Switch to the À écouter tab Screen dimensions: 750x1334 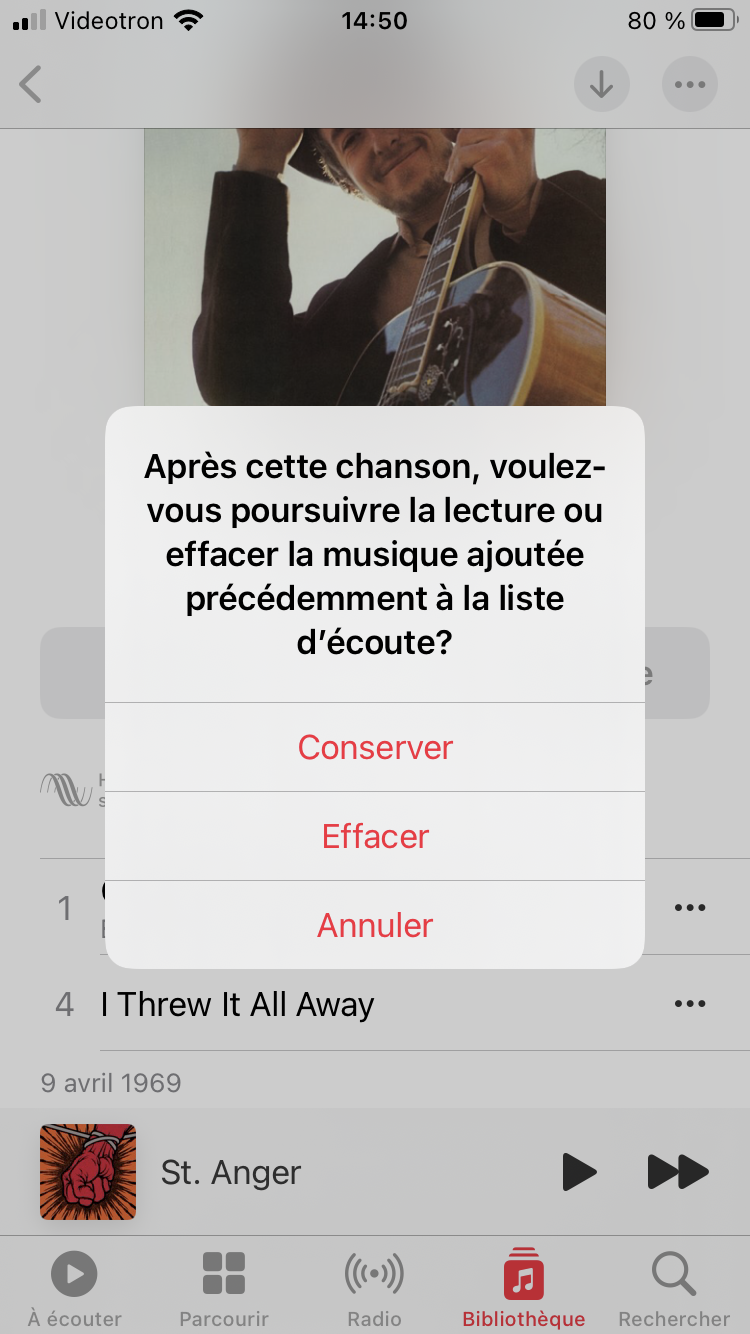coord(74,1288)
